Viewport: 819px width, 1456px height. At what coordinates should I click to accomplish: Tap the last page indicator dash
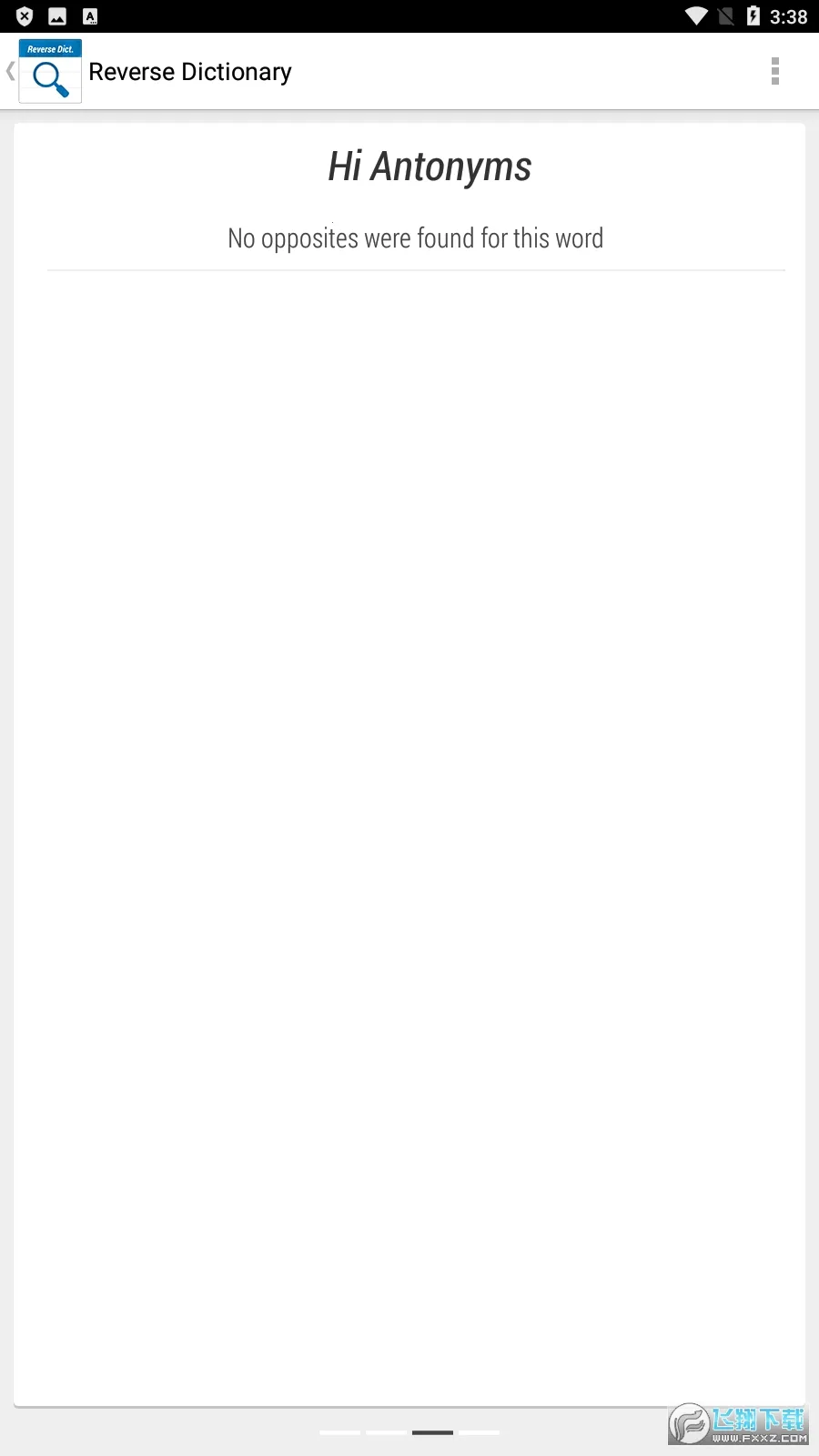(480, 1431)
